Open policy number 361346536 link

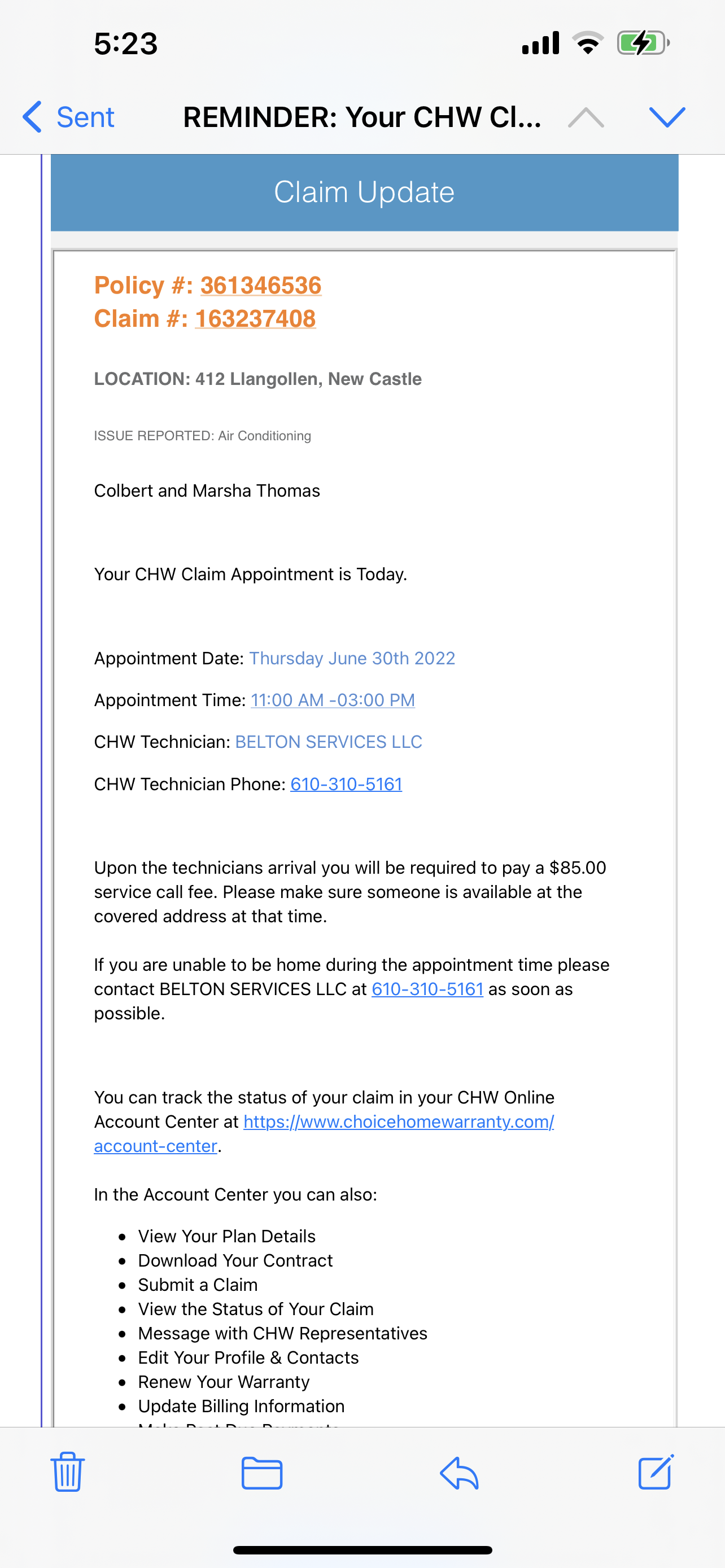pos(260,286)
